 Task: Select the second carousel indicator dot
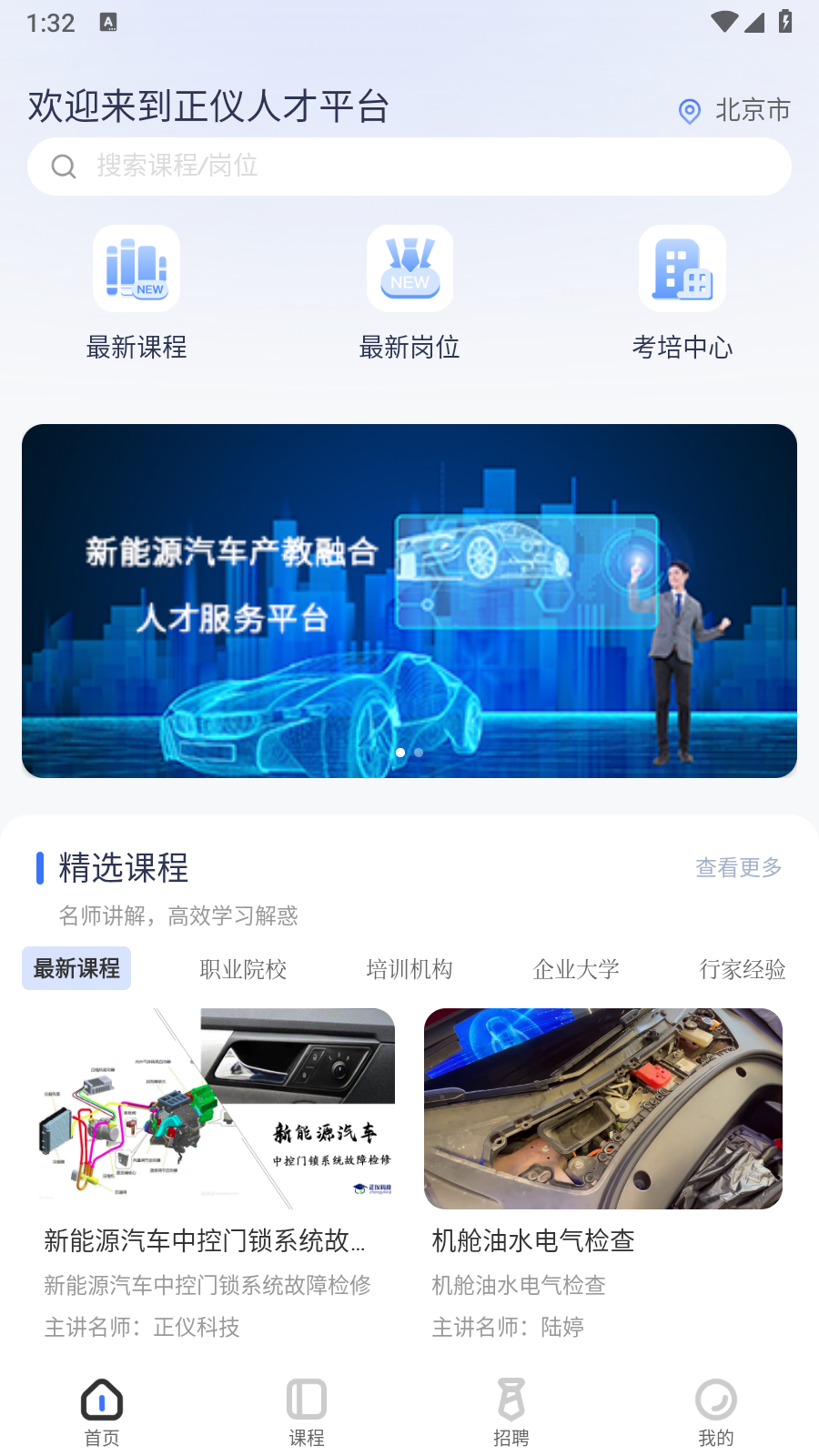coord(419,753)
